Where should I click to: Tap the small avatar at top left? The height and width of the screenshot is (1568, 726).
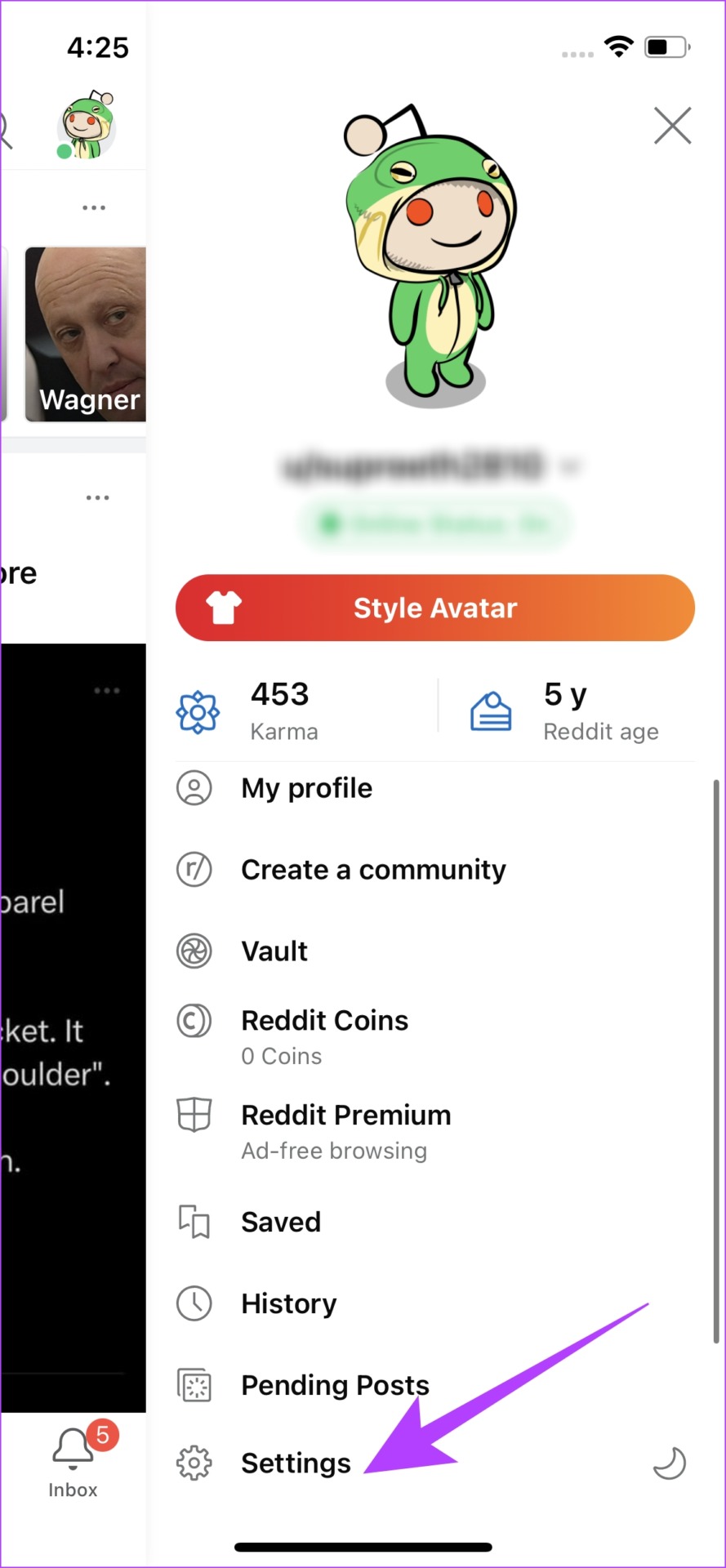(87, 125)
